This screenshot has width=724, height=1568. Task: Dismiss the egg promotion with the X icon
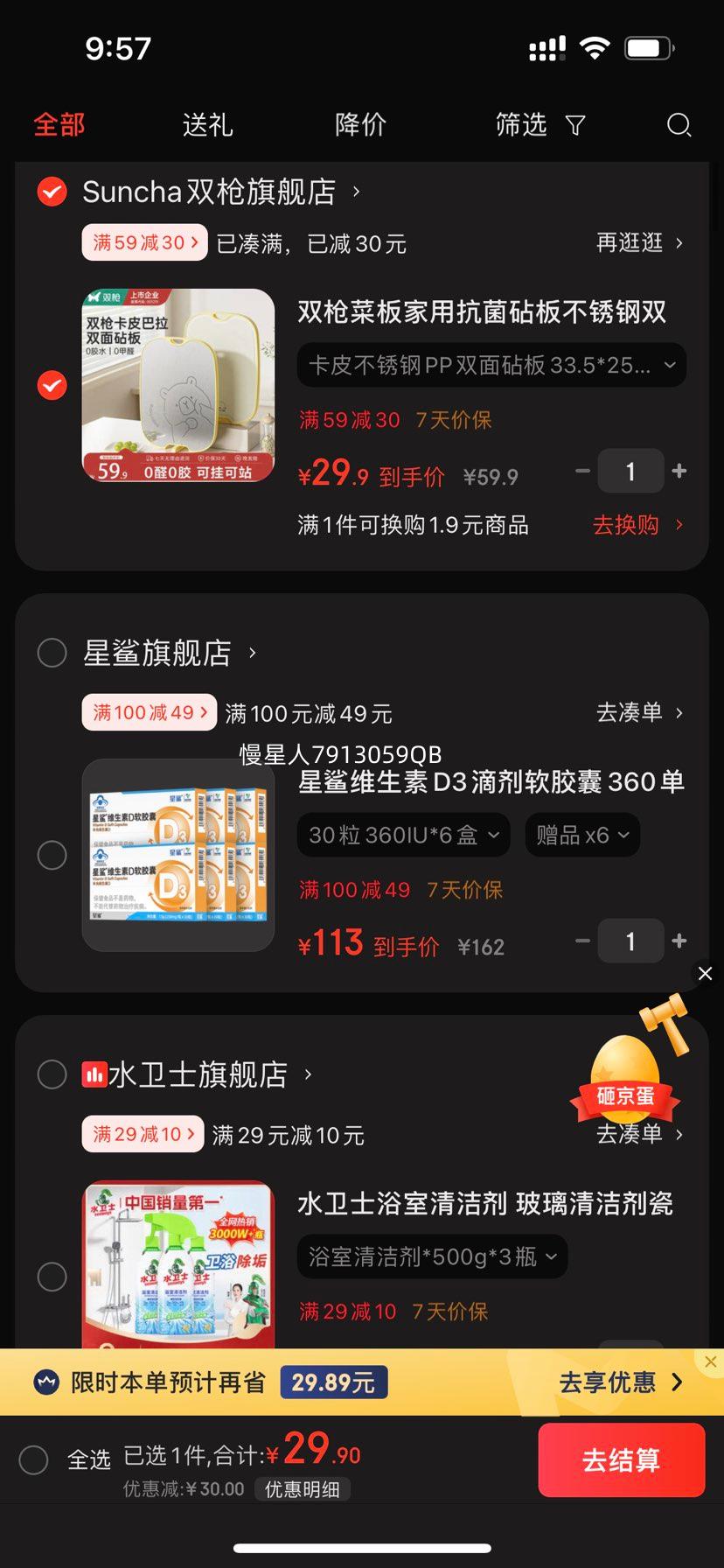coord(705,973)
